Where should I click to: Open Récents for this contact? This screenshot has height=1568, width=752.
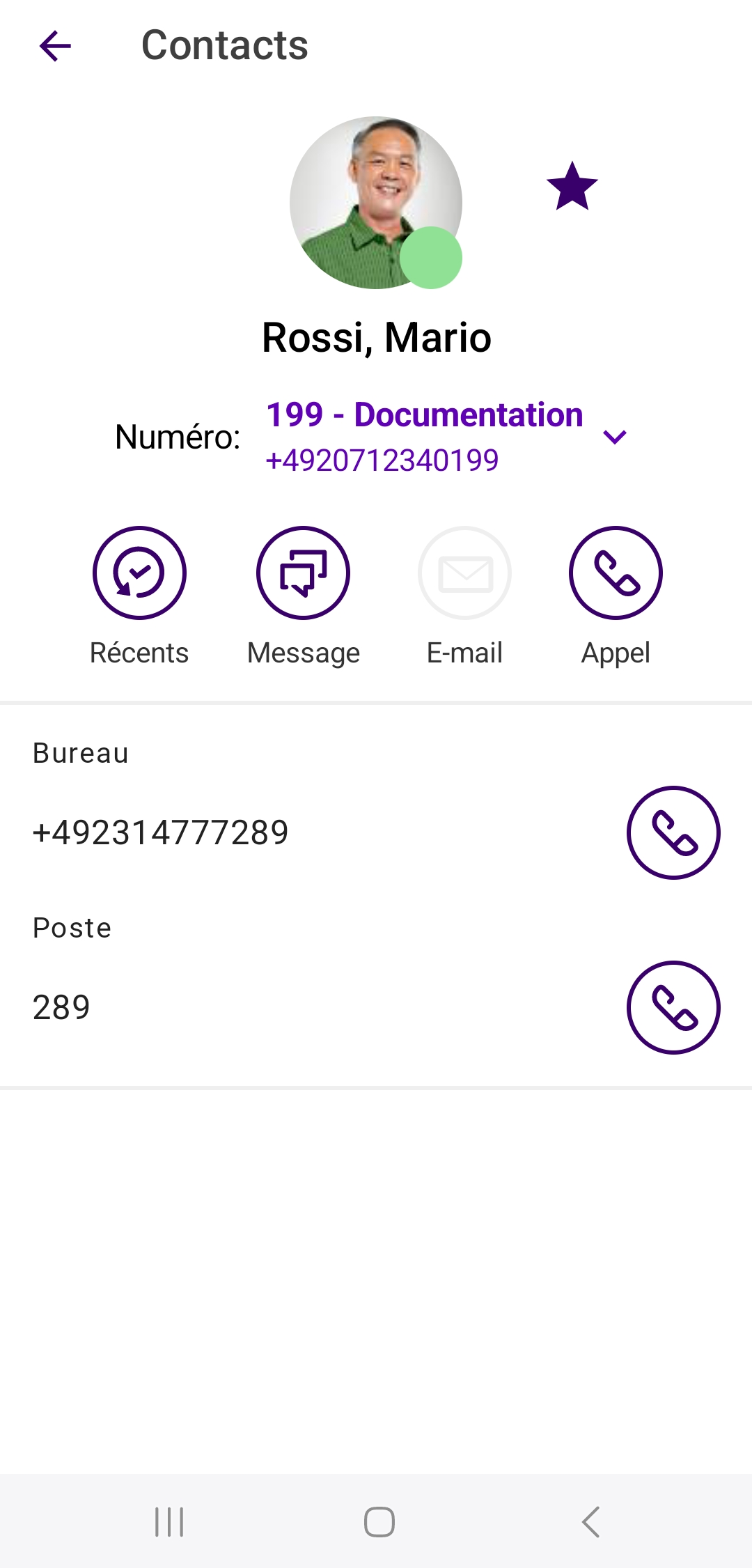[x=139, y=573]
